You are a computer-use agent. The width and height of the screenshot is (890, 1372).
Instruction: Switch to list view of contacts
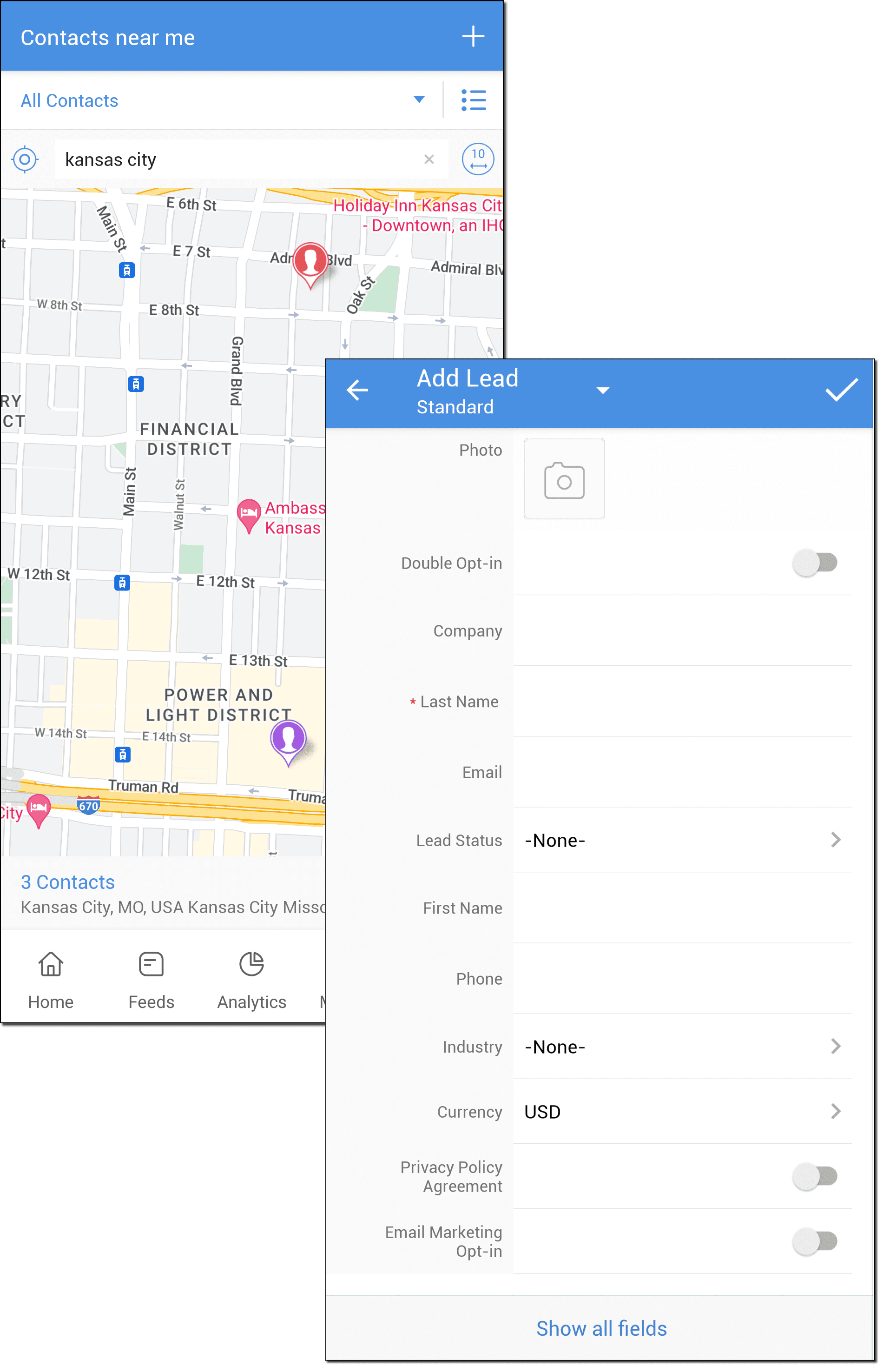(x=473, y=100)
